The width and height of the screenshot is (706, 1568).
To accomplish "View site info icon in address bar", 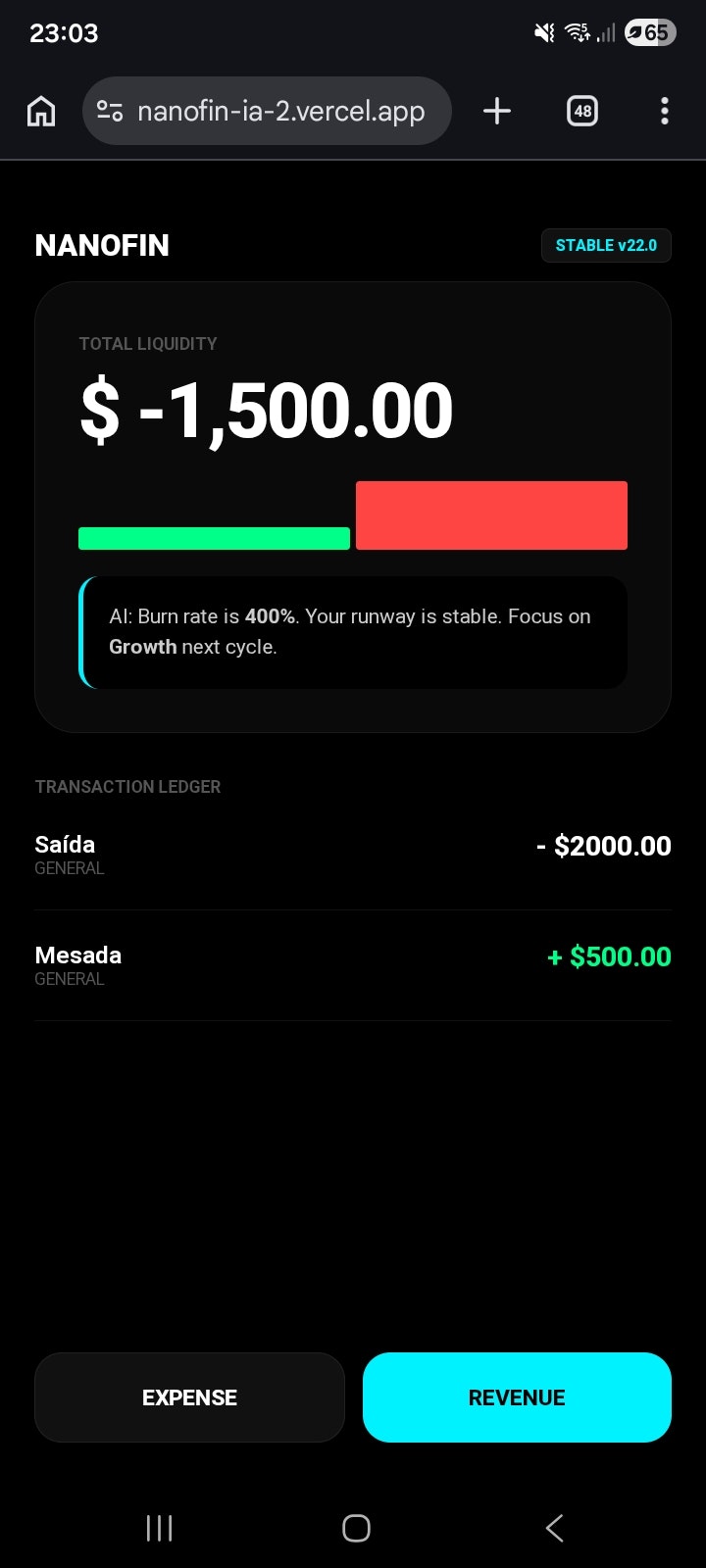I will (x=110, y=112).
